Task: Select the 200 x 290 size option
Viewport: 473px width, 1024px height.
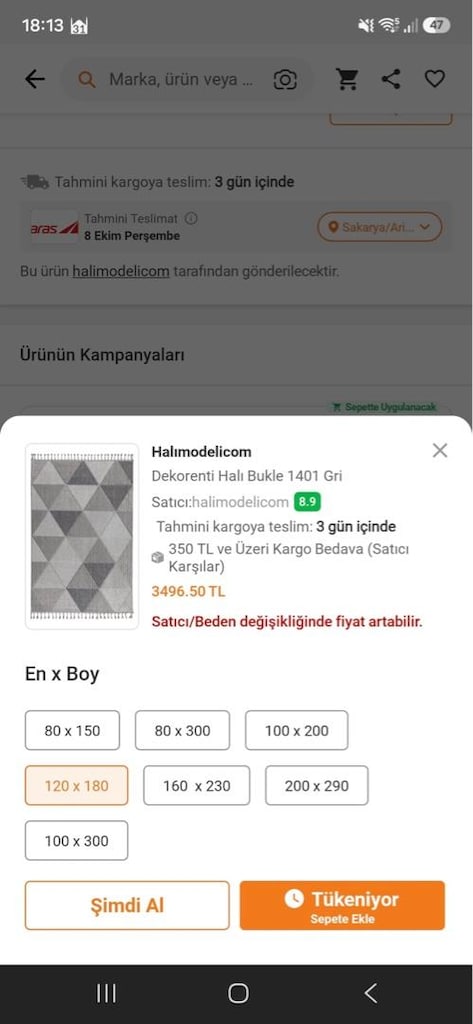Action: click(317, 785)
